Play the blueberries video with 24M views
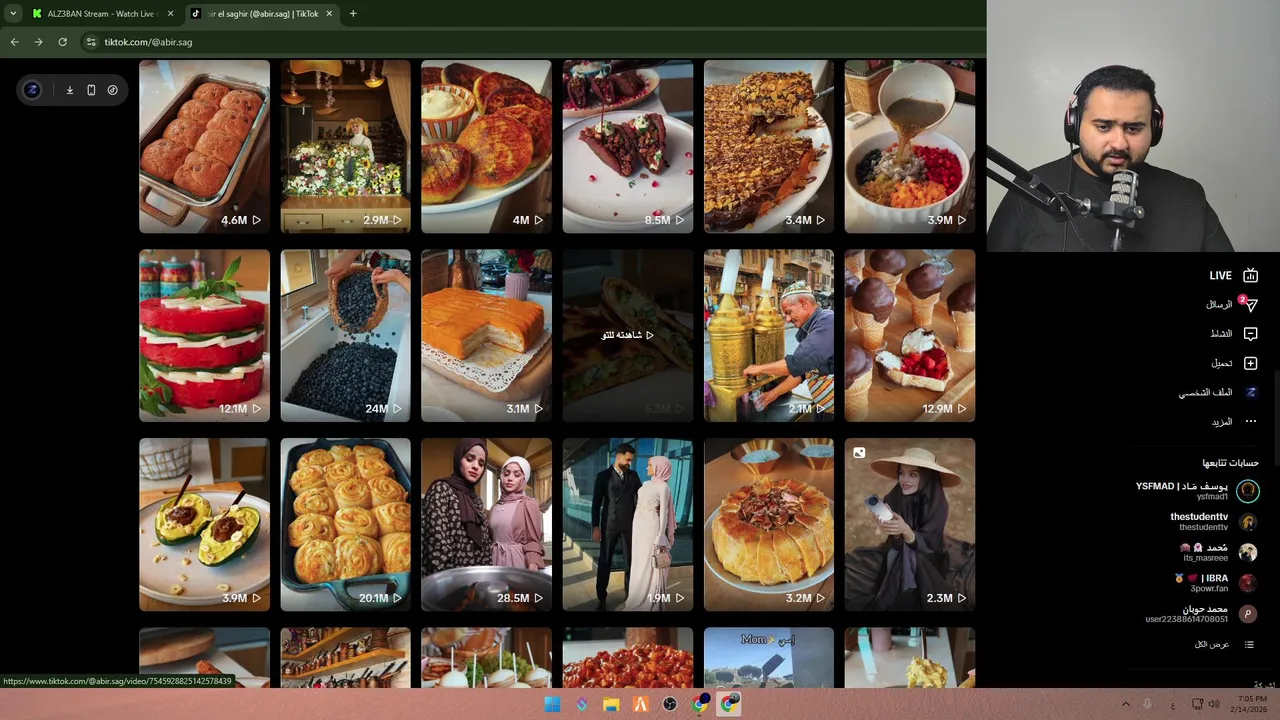1280x720 pixels. pos(345,335)
